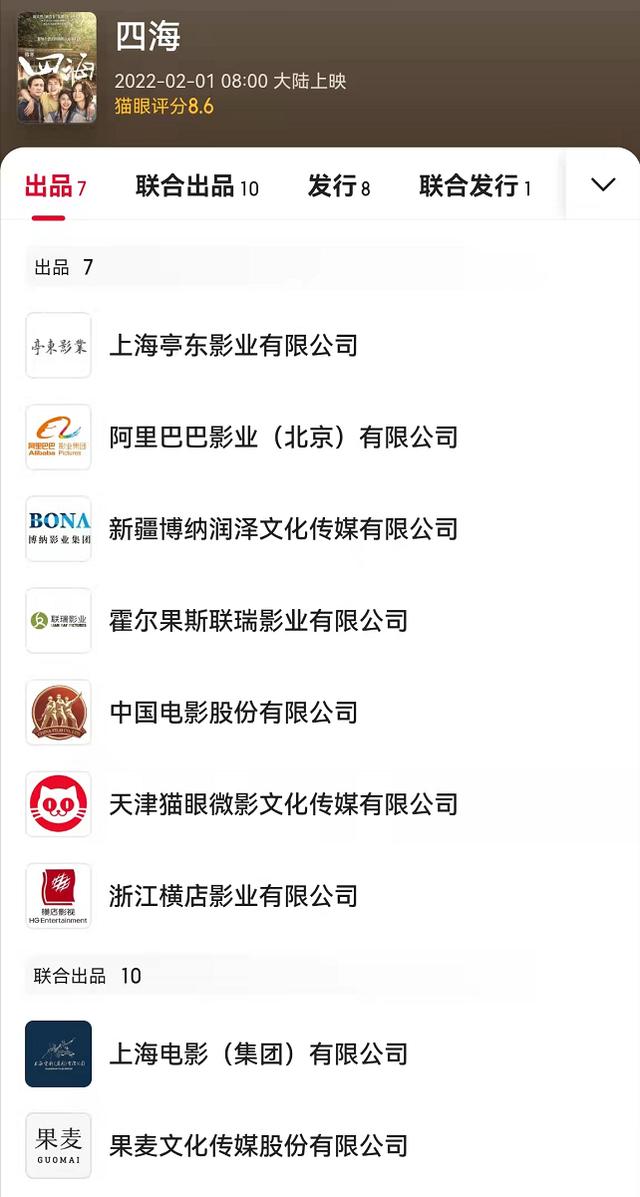This screenshot has height=1197, width=640.
Task: Switch to the 联合发行 tab
Action: point(474,186)
